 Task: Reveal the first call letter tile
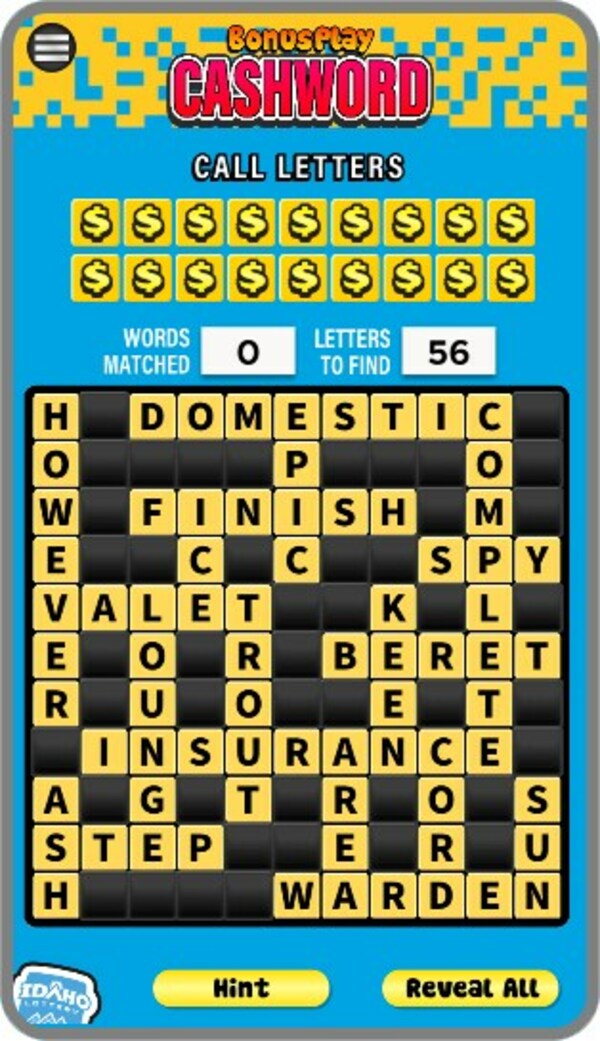coord(96,222)
